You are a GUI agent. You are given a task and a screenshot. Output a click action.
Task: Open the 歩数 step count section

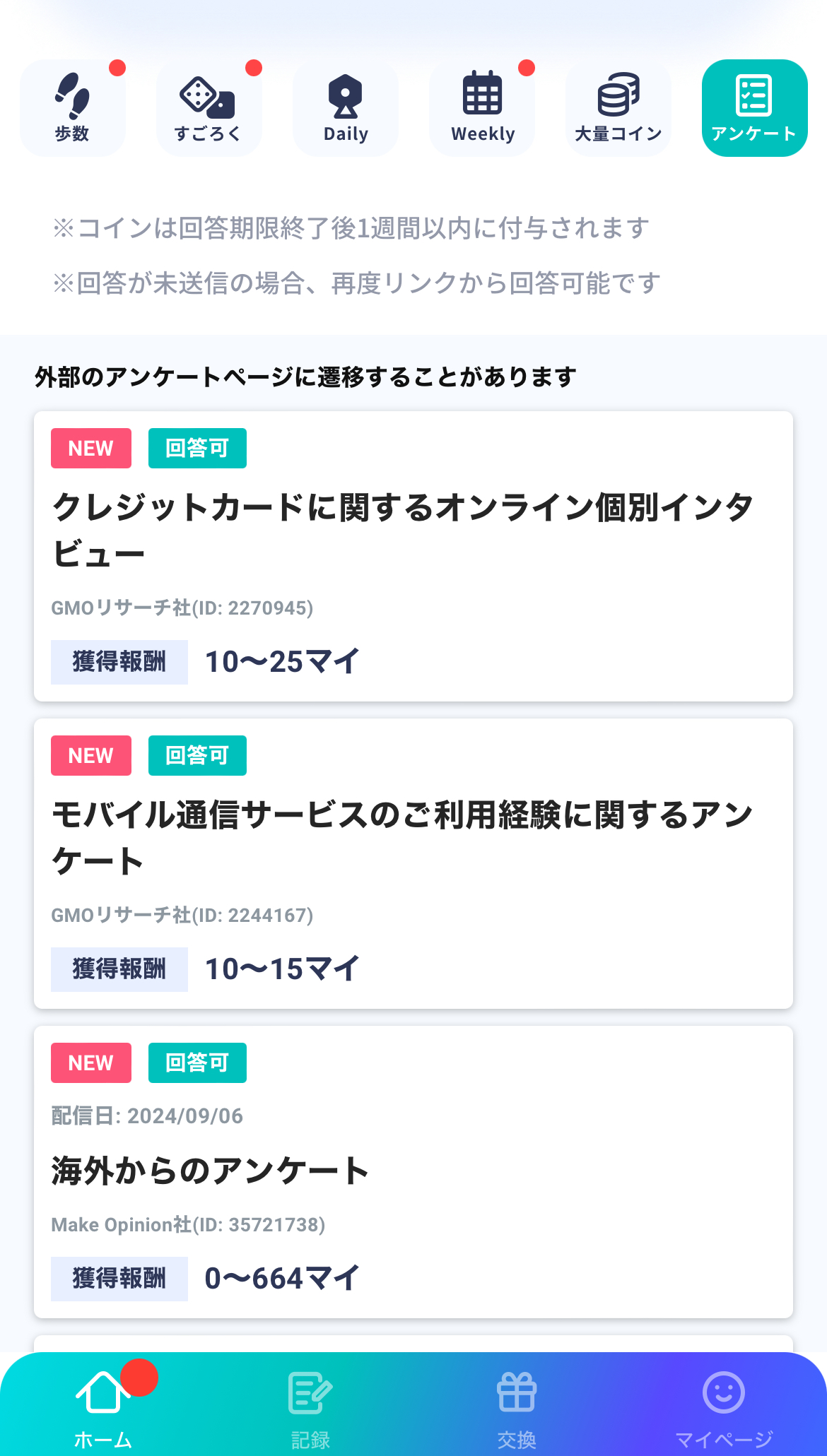[x=73, y=108]
